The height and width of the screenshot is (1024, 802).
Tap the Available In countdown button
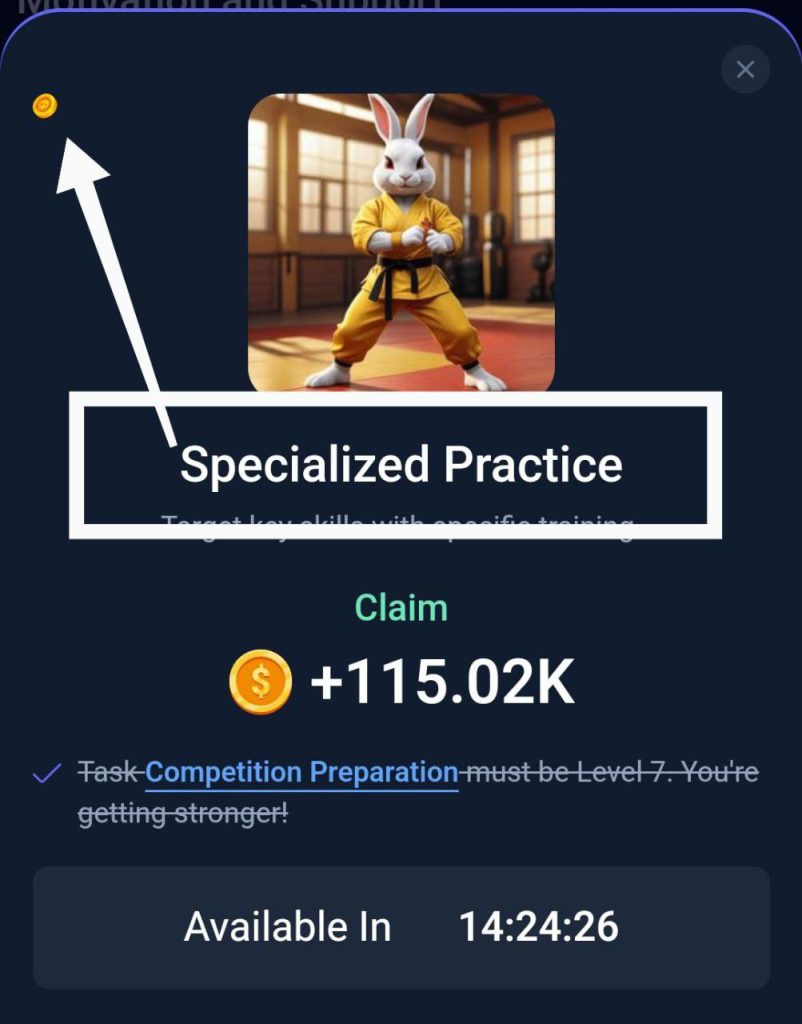point(401,927)
